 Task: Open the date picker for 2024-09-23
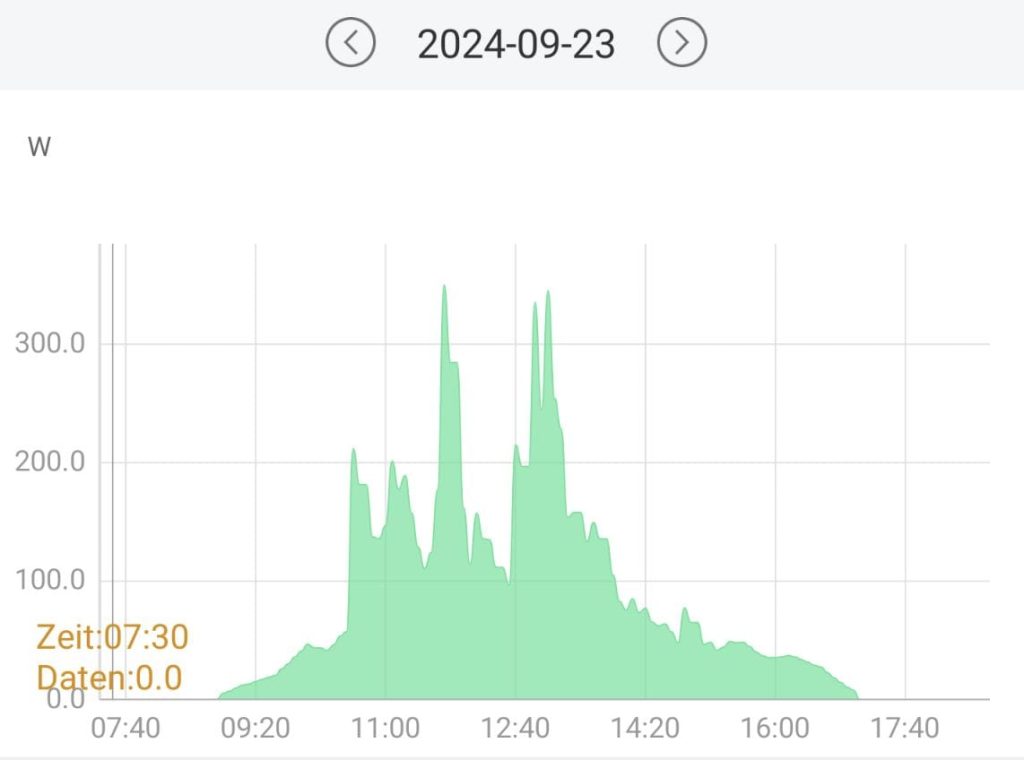click(515, 44)
